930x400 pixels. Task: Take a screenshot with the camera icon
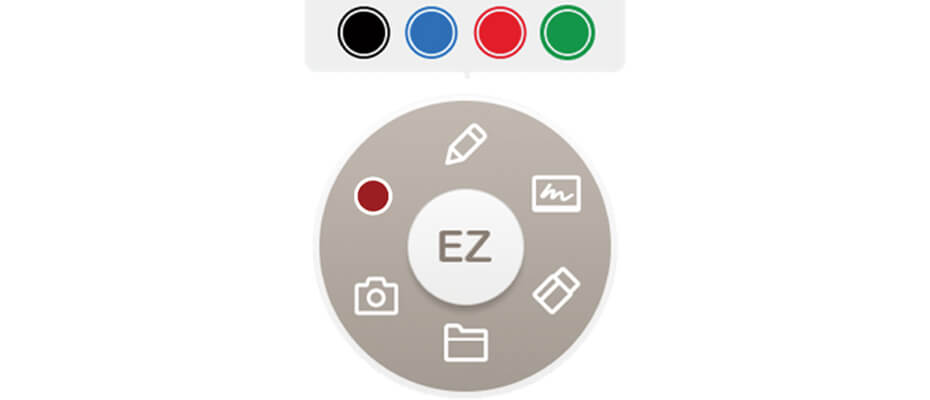[x=376, y=296]
